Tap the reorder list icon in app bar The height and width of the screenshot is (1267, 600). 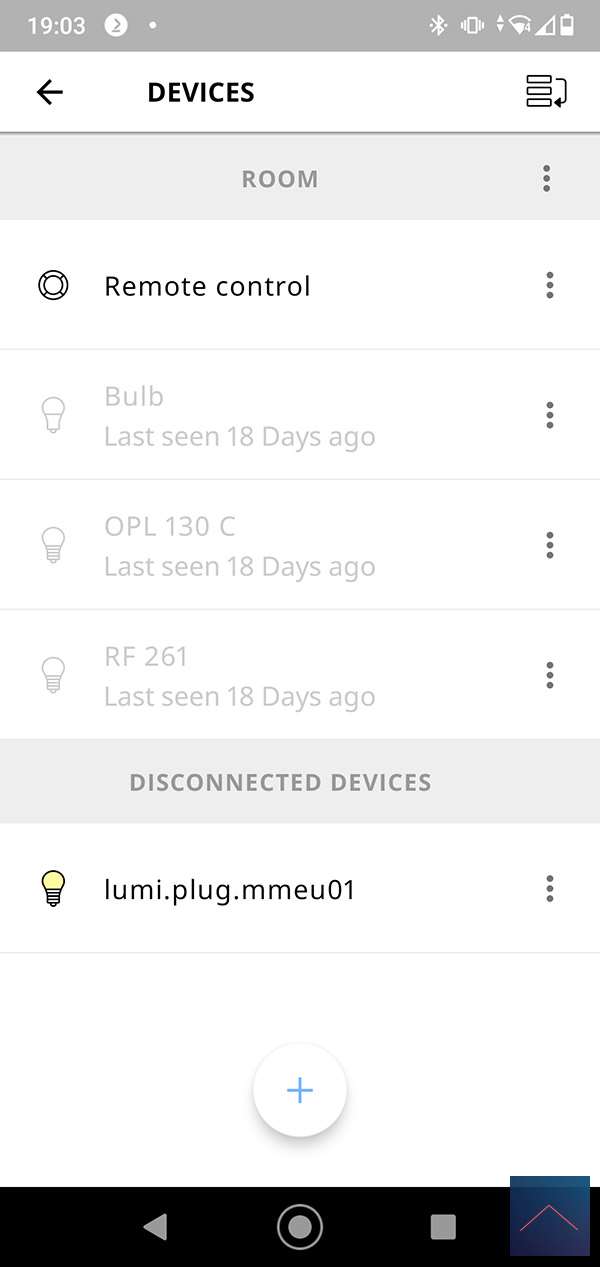pyautogui.click(x=546, y=92)
